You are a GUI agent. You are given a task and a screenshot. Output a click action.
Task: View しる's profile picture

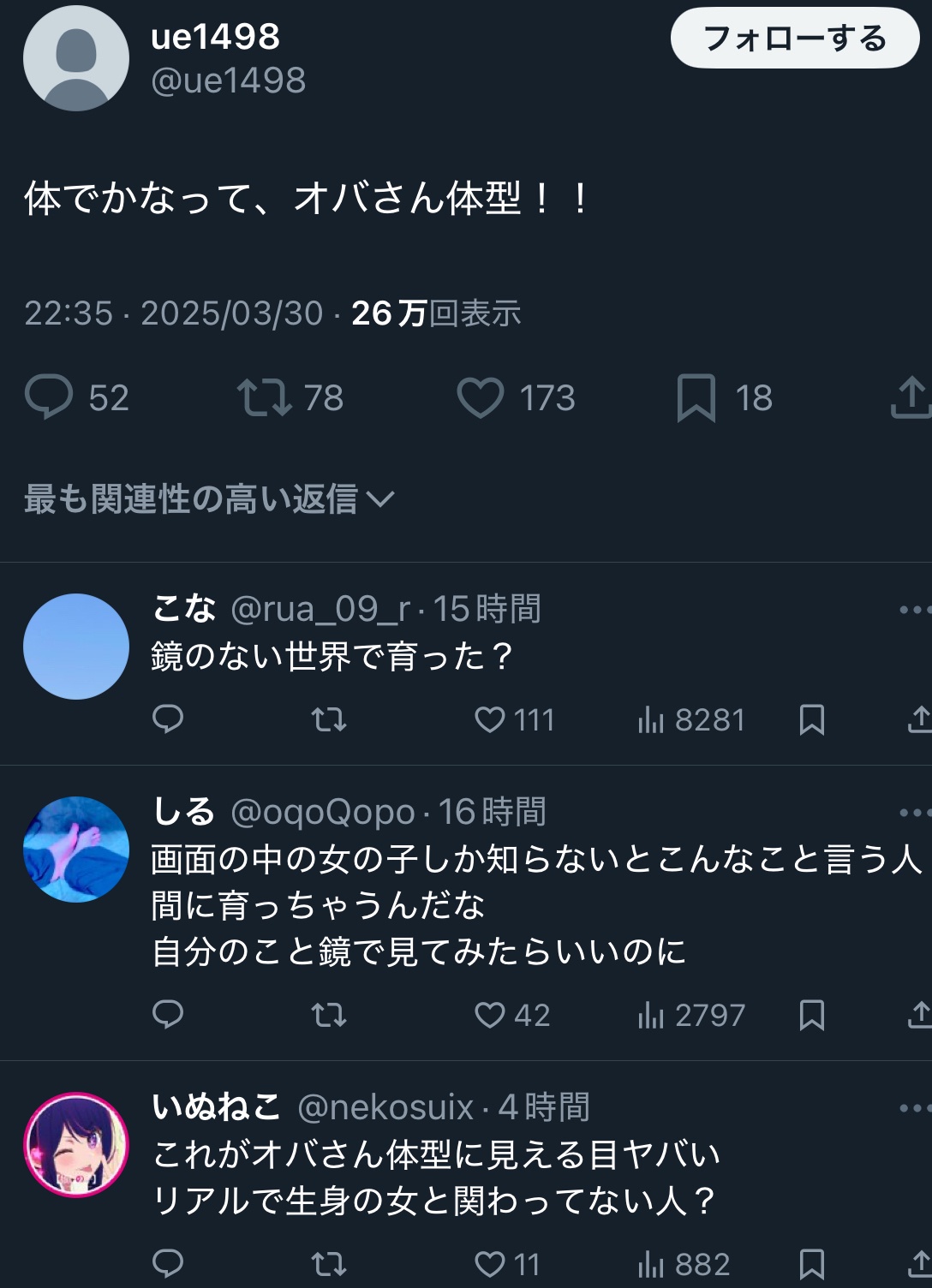click(76, 850)
